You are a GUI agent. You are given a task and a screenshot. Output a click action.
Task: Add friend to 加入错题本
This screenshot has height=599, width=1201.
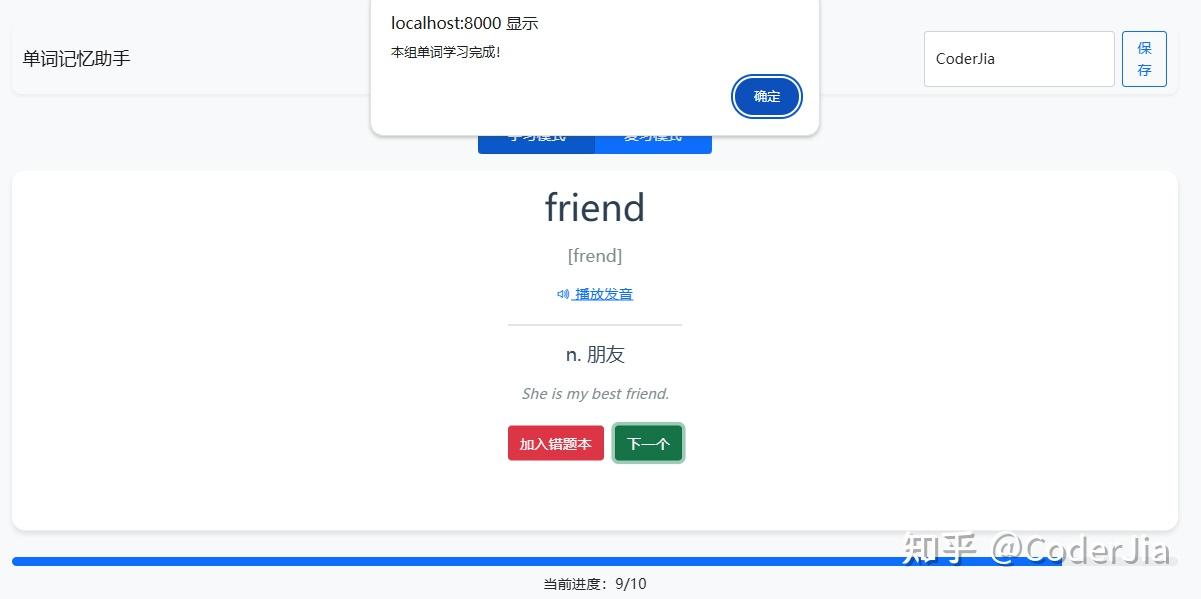pos(555,444)
